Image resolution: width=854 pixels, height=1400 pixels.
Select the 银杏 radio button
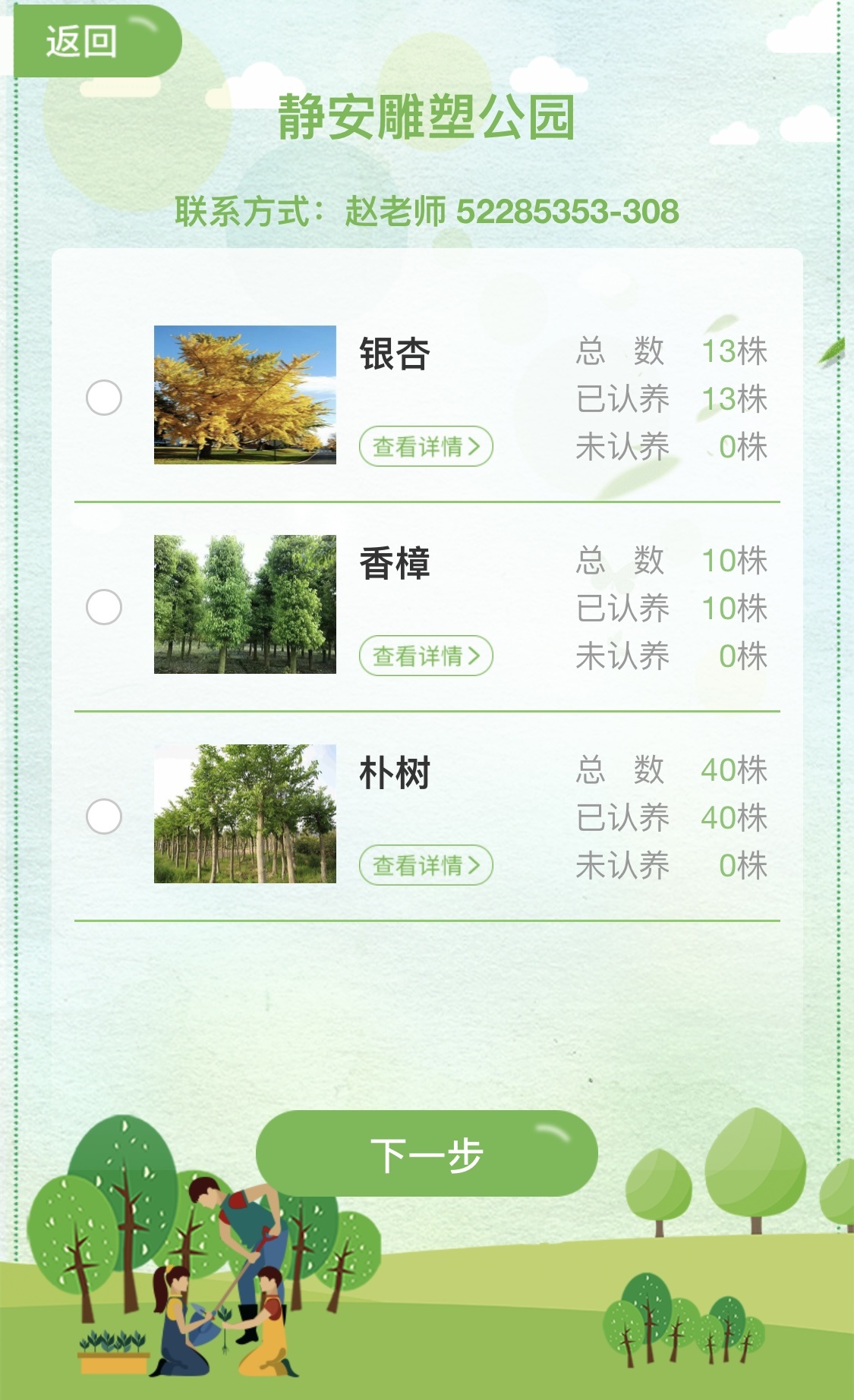[104, 398]
